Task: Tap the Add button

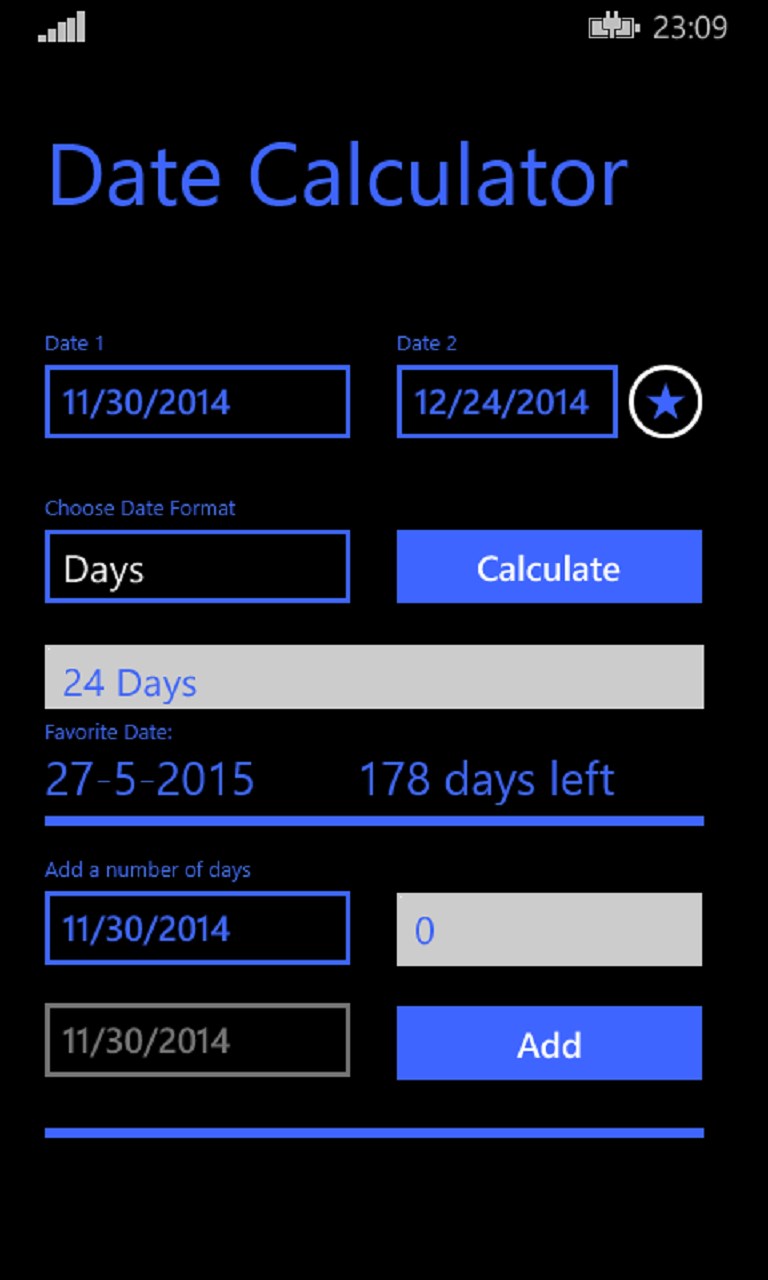Action: coord(549,1043)
